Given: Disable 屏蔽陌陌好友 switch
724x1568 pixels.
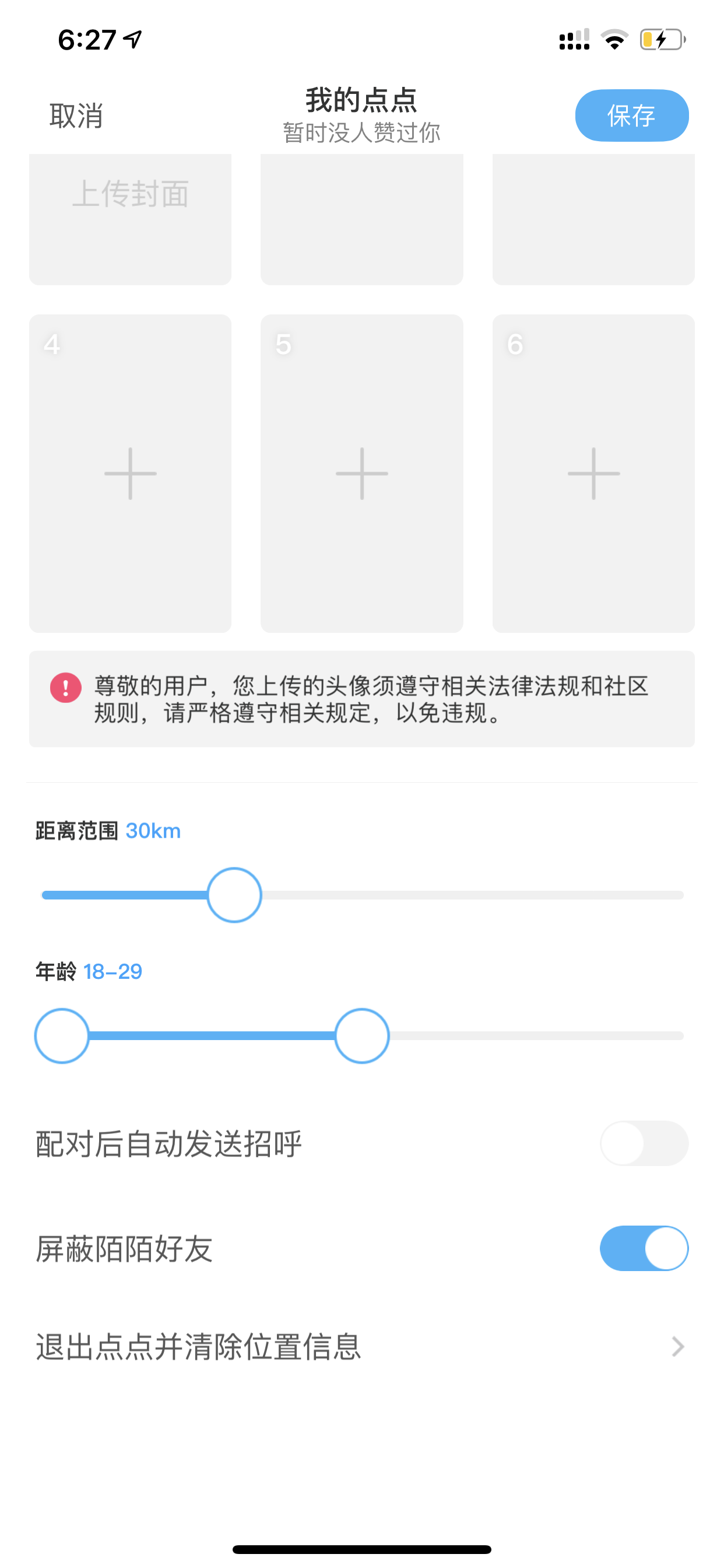Looking at the screenshot, I should coord(644,1248).
